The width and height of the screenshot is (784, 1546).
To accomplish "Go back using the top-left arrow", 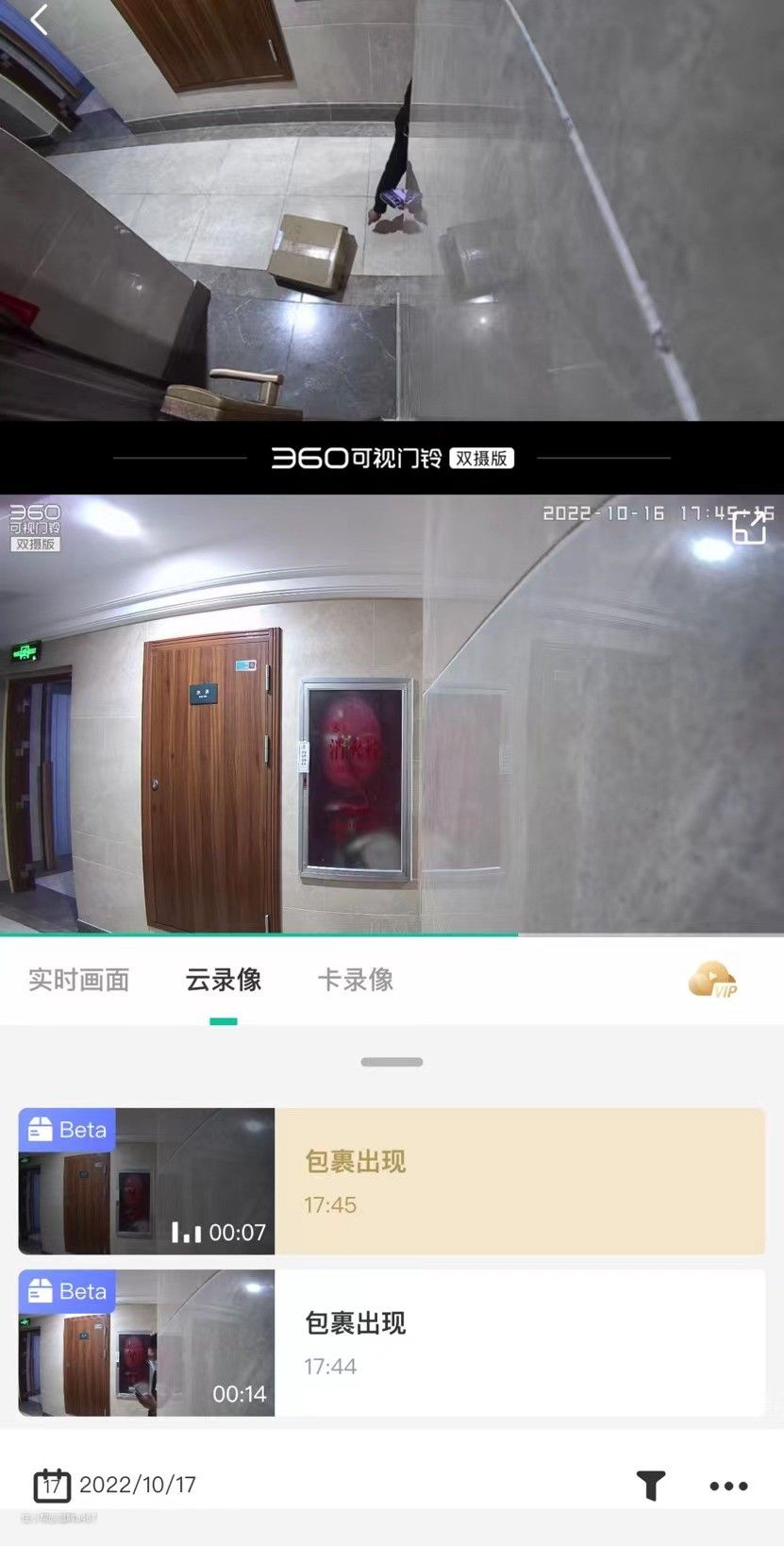I will coord(40,20).
